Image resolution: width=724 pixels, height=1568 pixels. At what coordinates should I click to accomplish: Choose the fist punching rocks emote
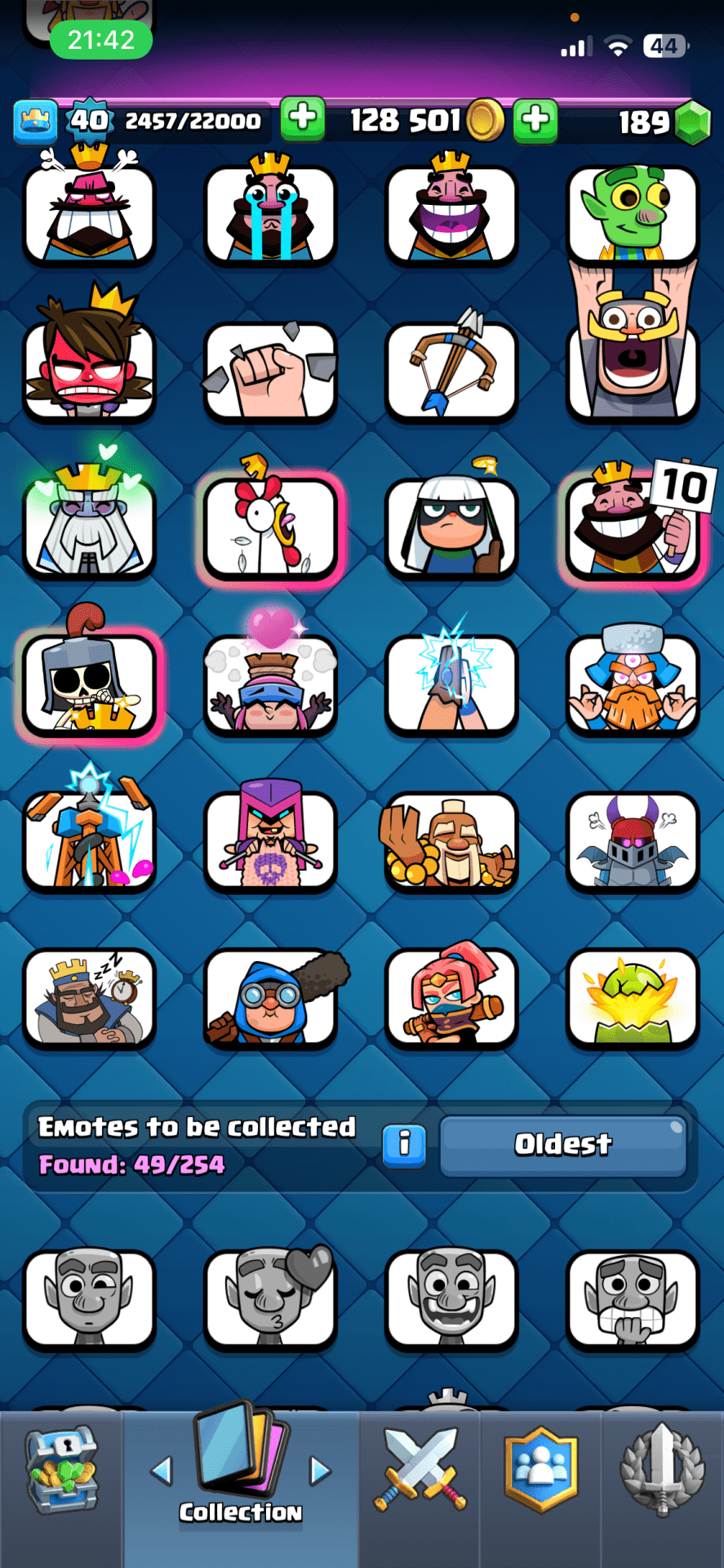pos(270,371)
